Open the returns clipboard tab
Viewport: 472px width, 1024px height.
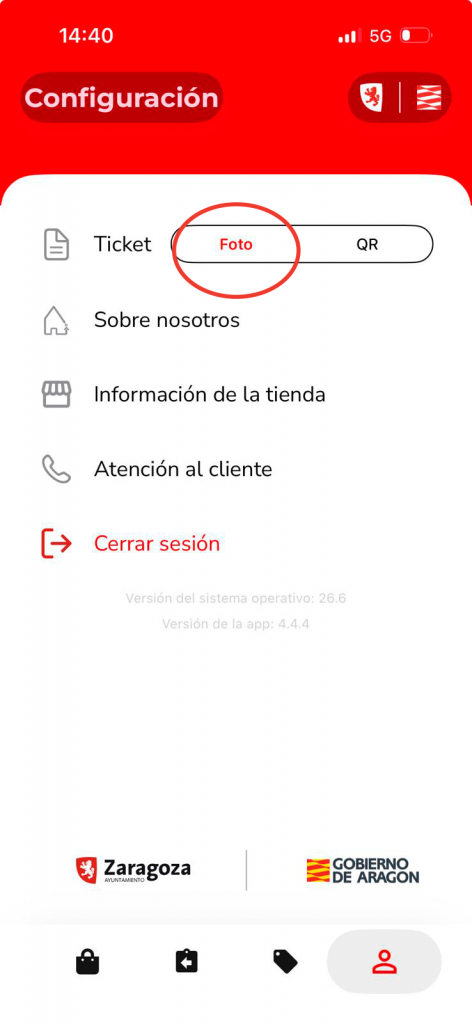tap(187, 962)
